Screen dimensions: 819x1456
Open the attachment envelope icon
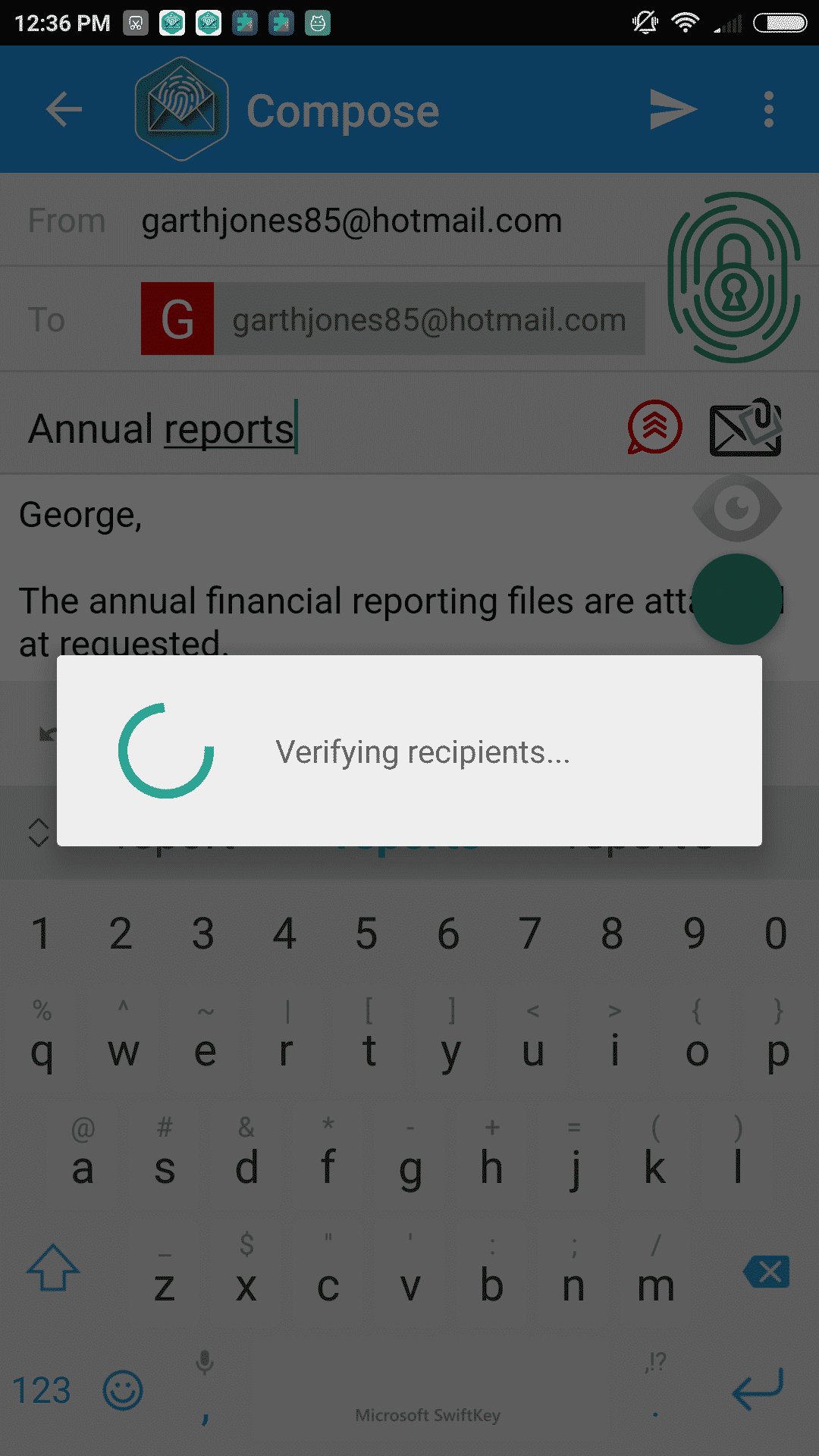[x=745, y=428]
